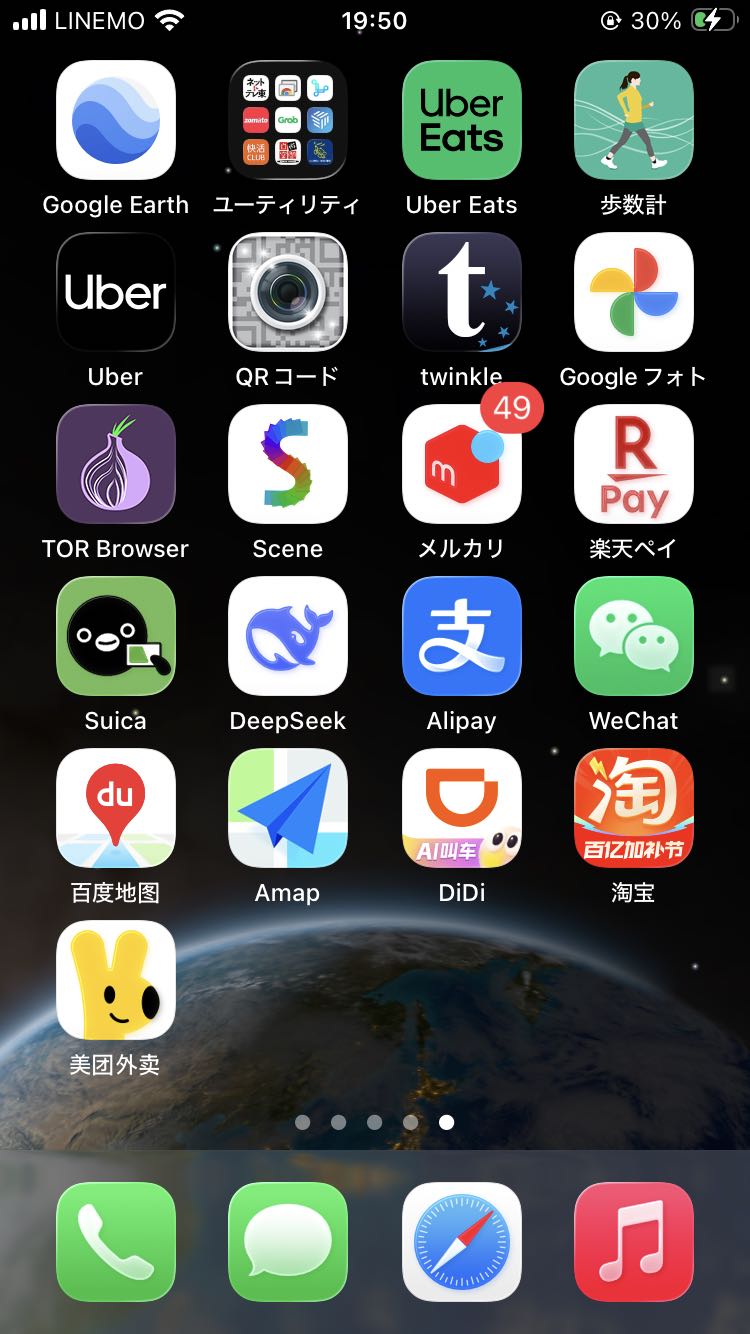Launch DeepSeek

click(288, 636)
